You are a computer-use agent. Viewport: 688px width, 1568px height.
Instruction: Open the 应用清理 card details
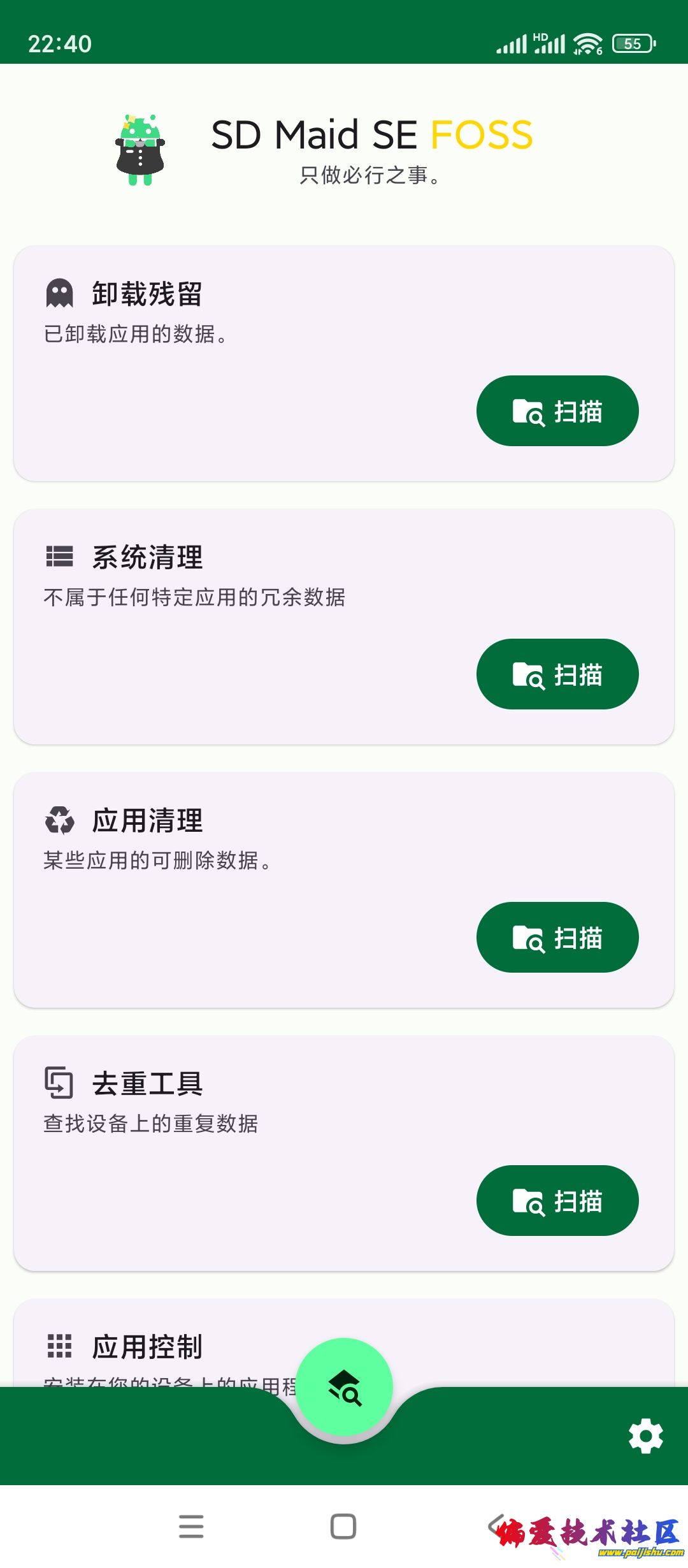tap(255, 845)
